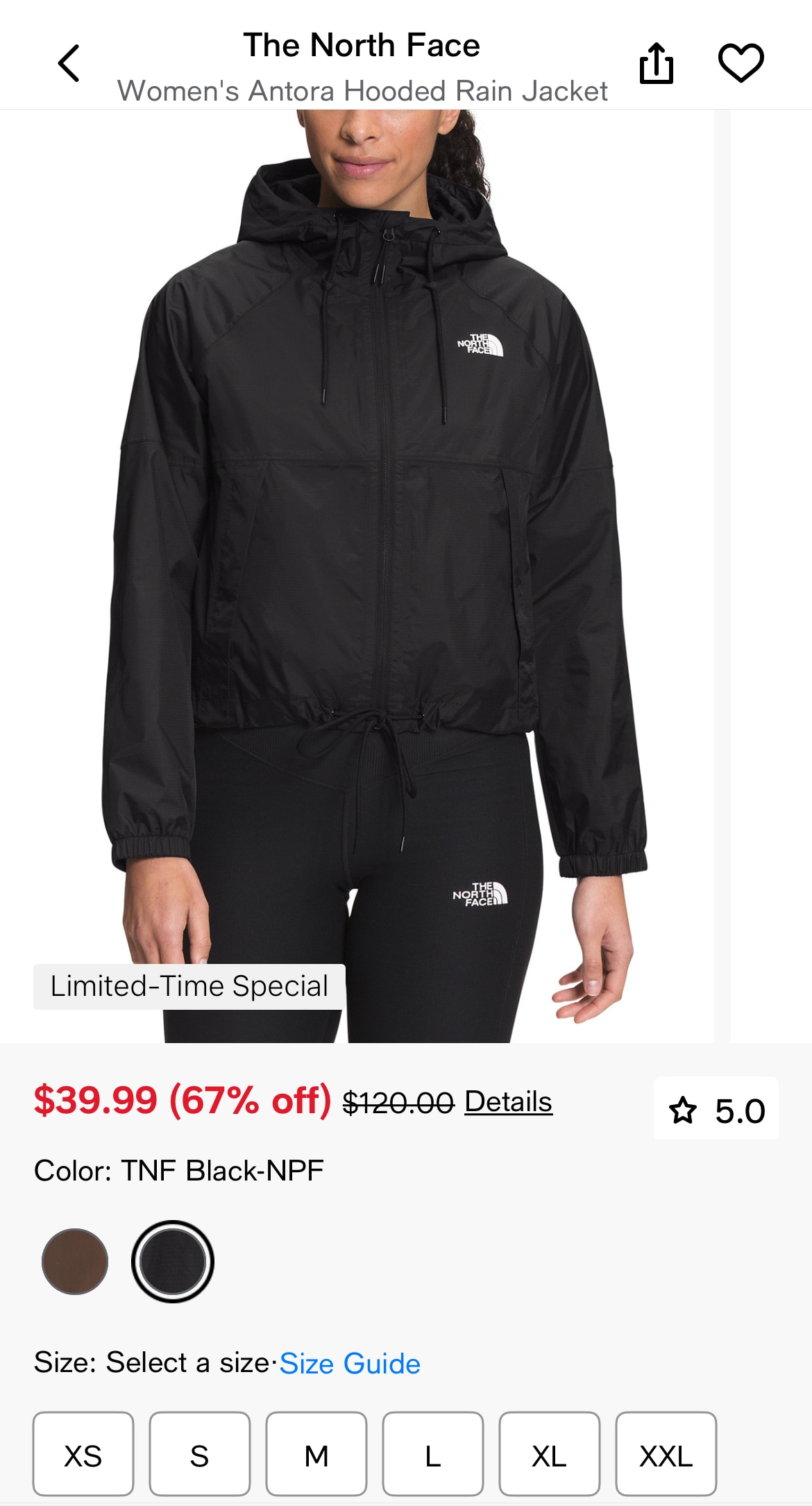Choose size XS
This screenshot has height=1506, width=812.
pyautogui.click(x=83, y=1455)
